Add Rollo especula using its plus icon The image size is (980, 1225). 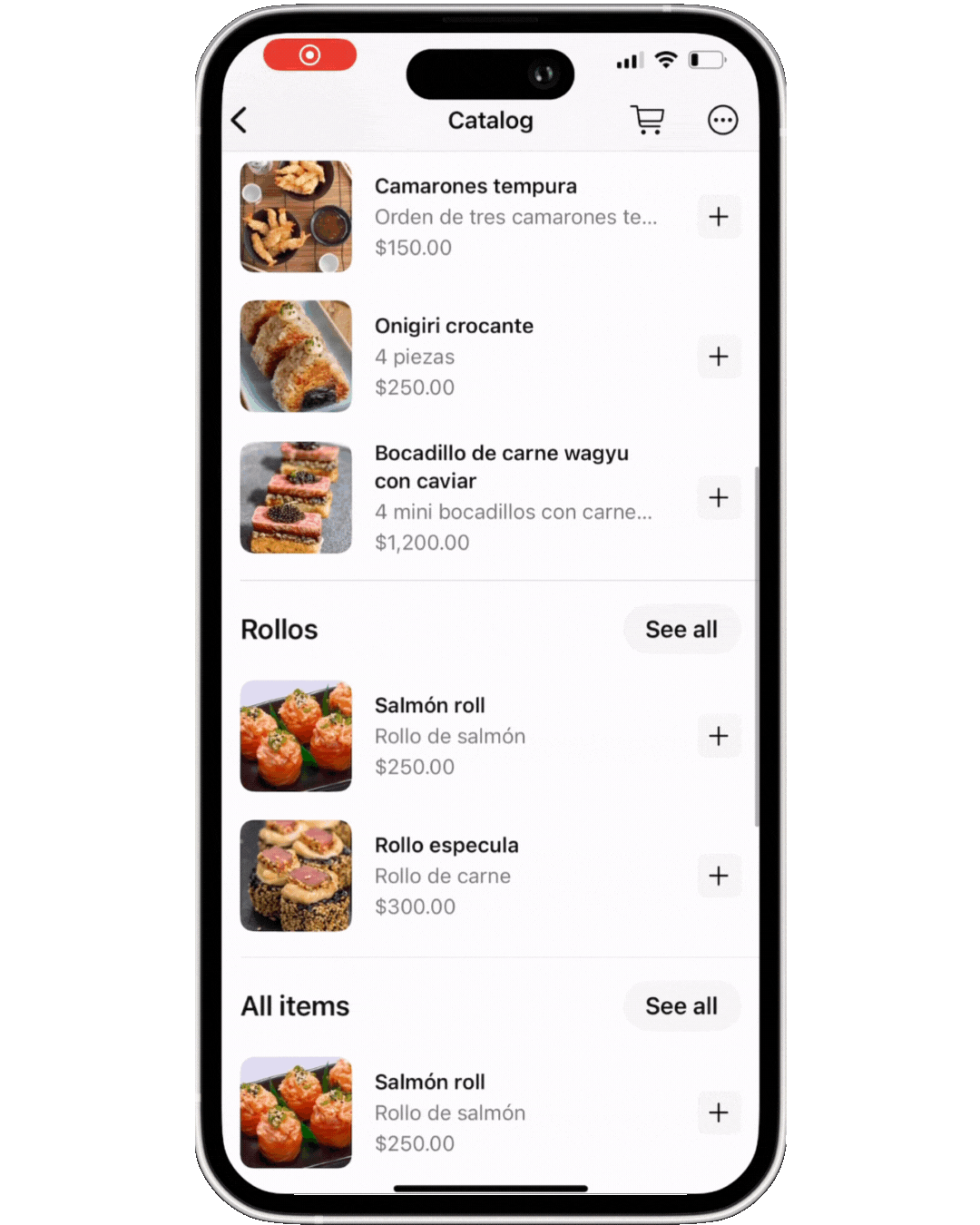point(719,876)
